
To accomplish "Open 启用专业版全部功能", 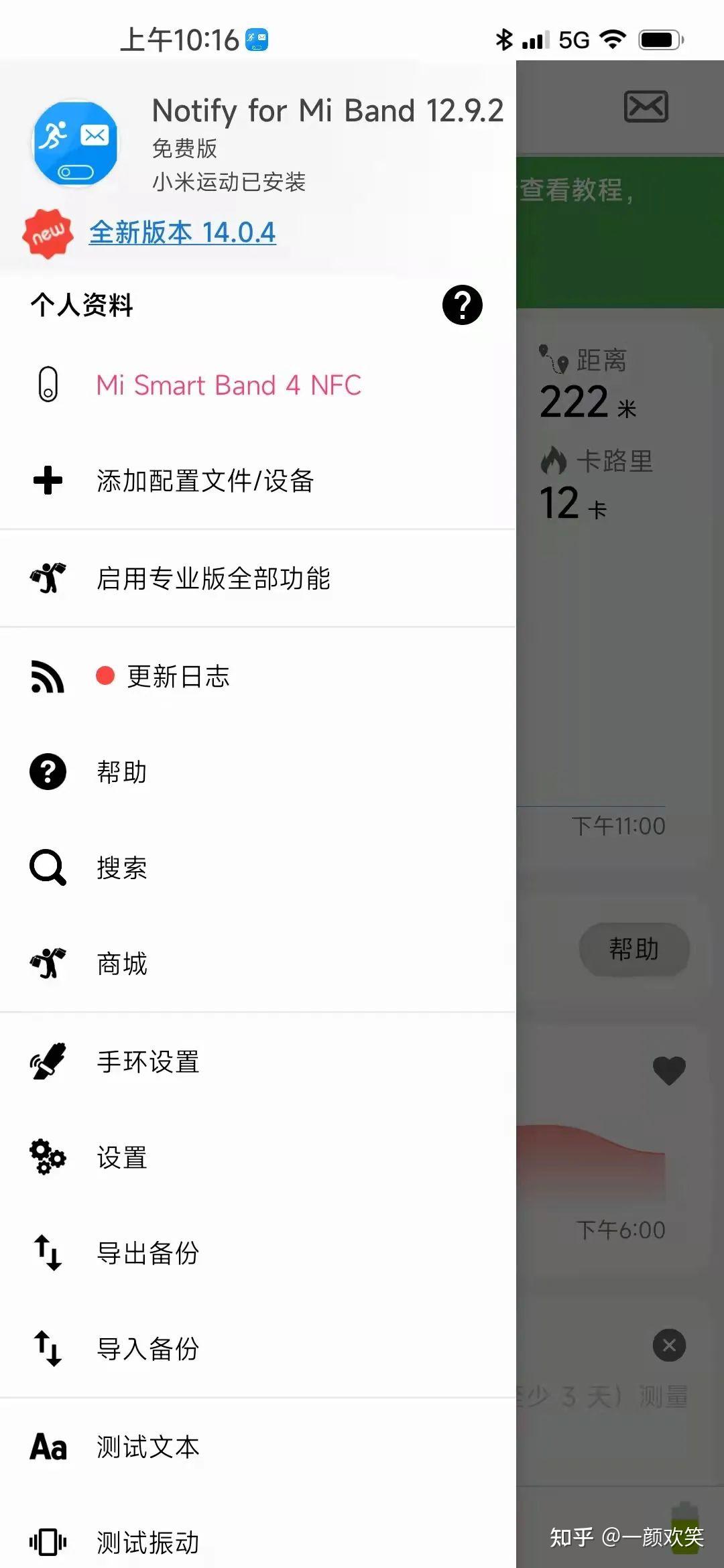I will (258, 578).
